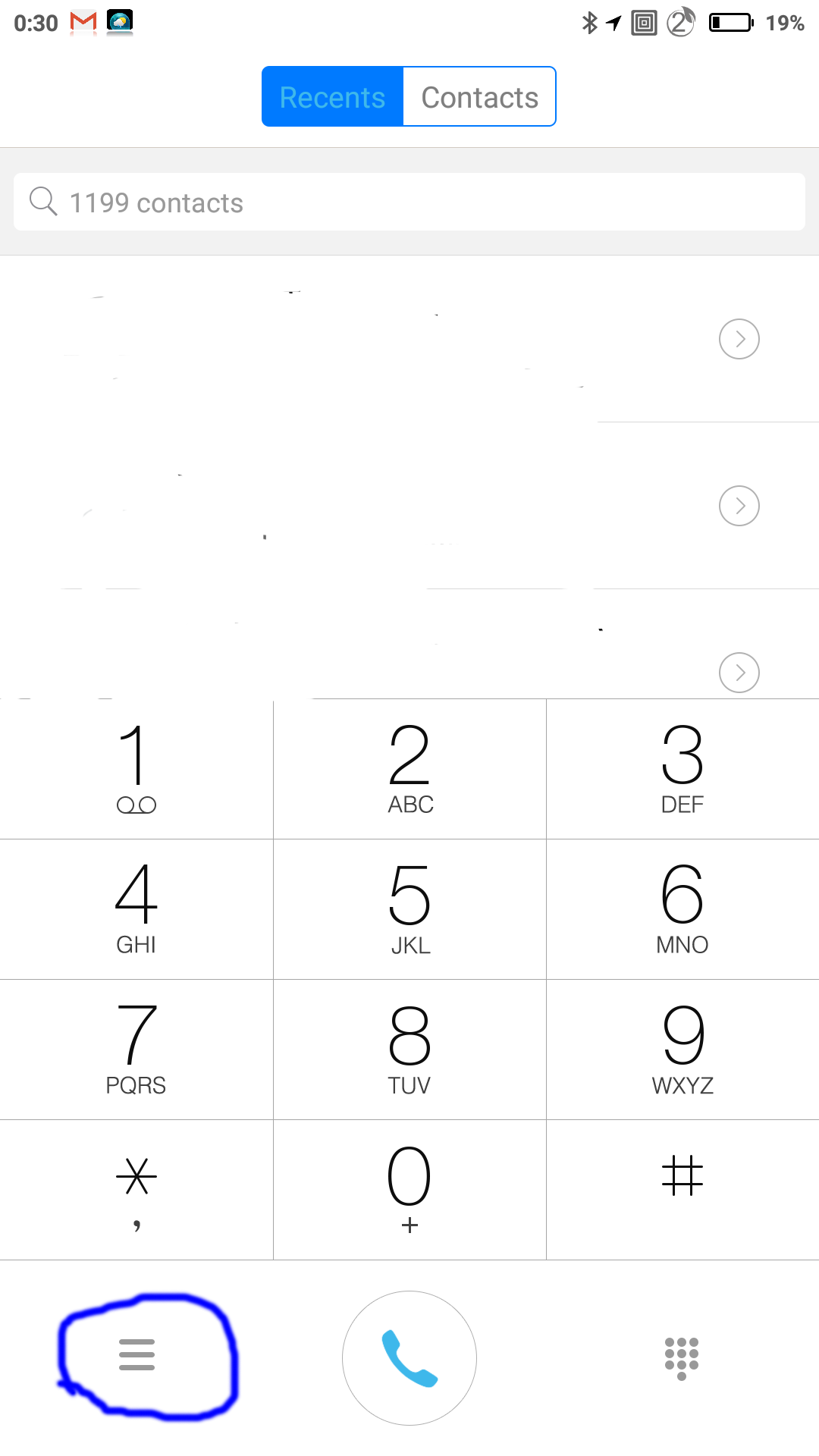
Task: Switch to the Contacts tab
Action: [x=479, y=97]
